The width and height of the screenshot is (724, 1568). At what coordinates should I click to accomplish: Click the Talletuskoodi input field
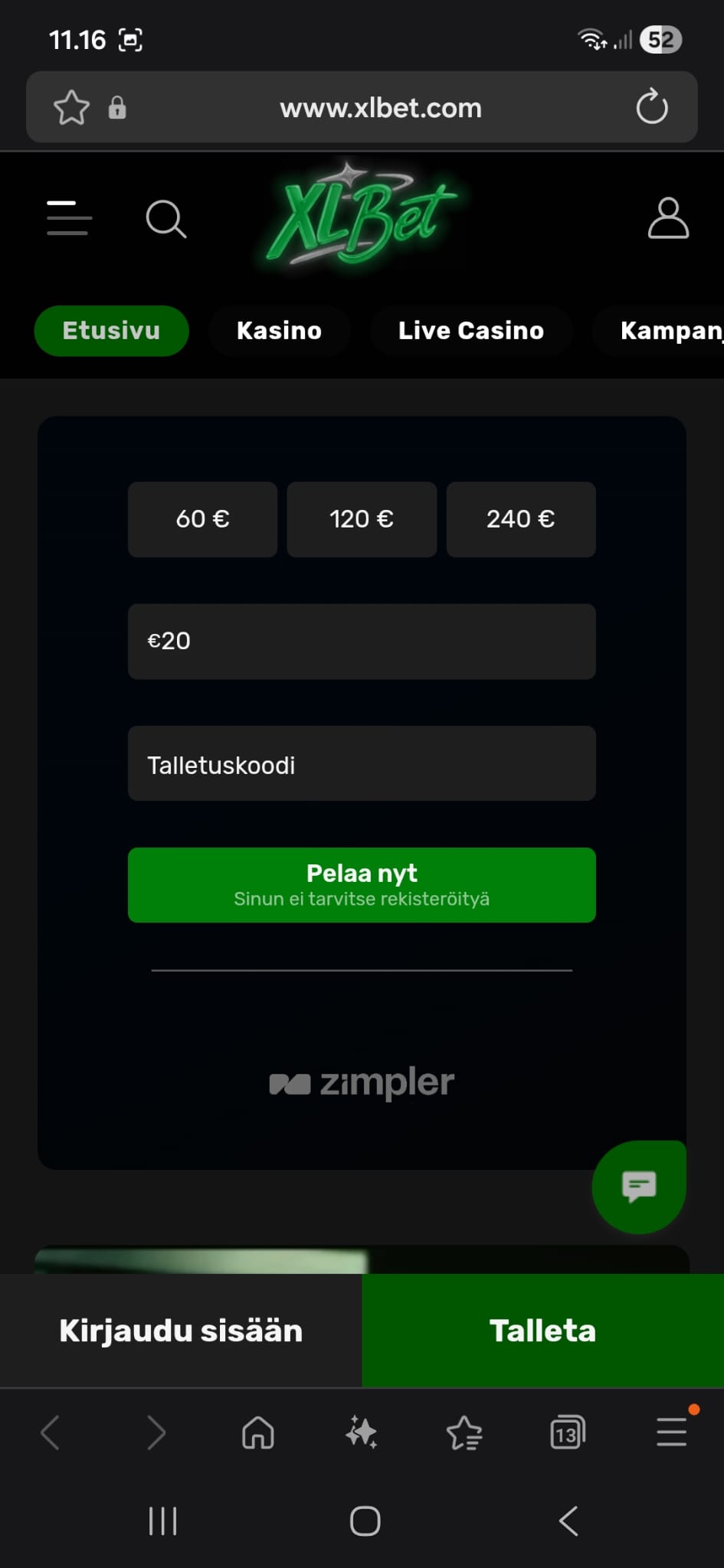(x=362, y=763)
